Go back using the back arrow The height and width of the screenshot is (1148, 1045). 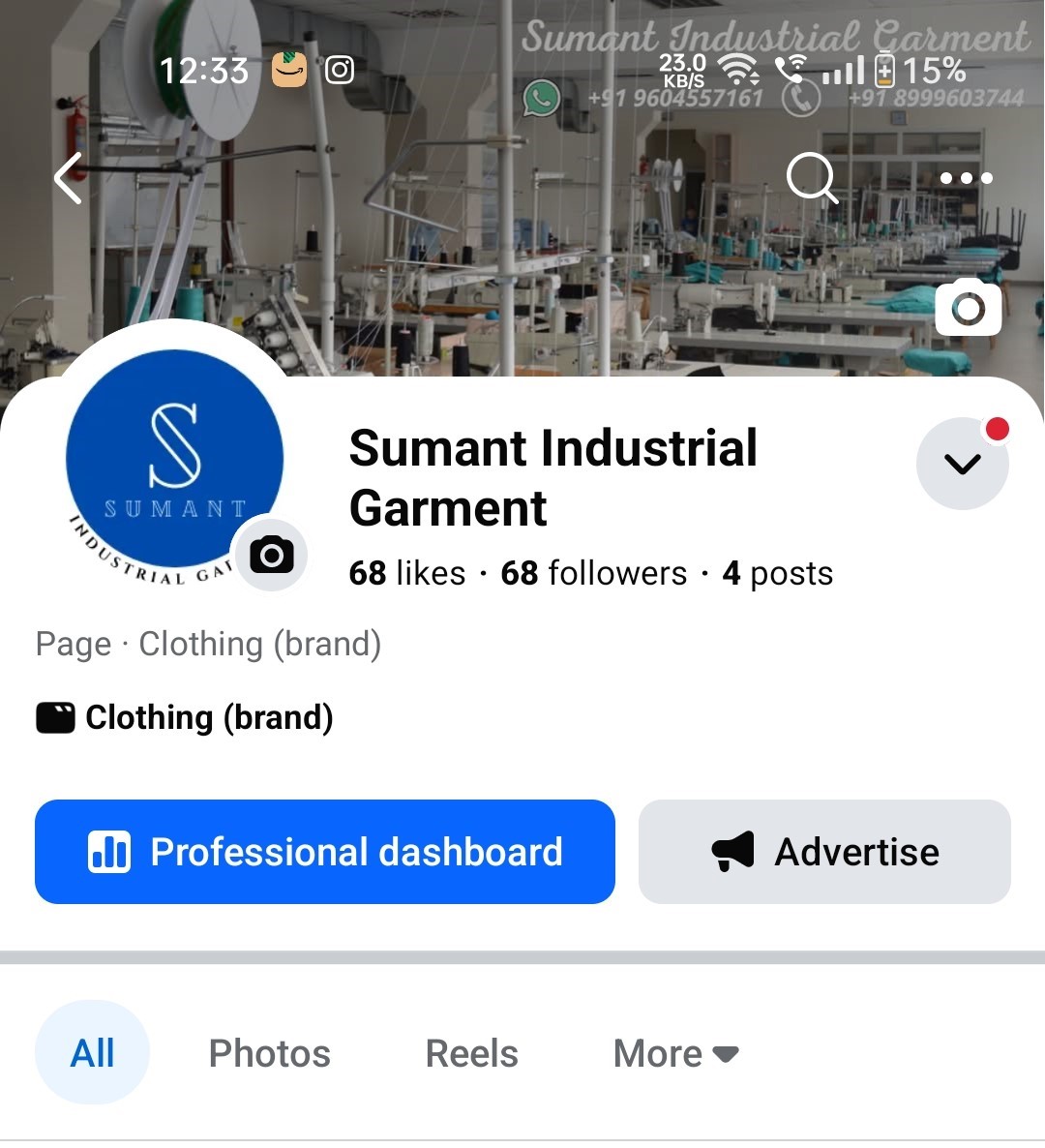(66, 178)
